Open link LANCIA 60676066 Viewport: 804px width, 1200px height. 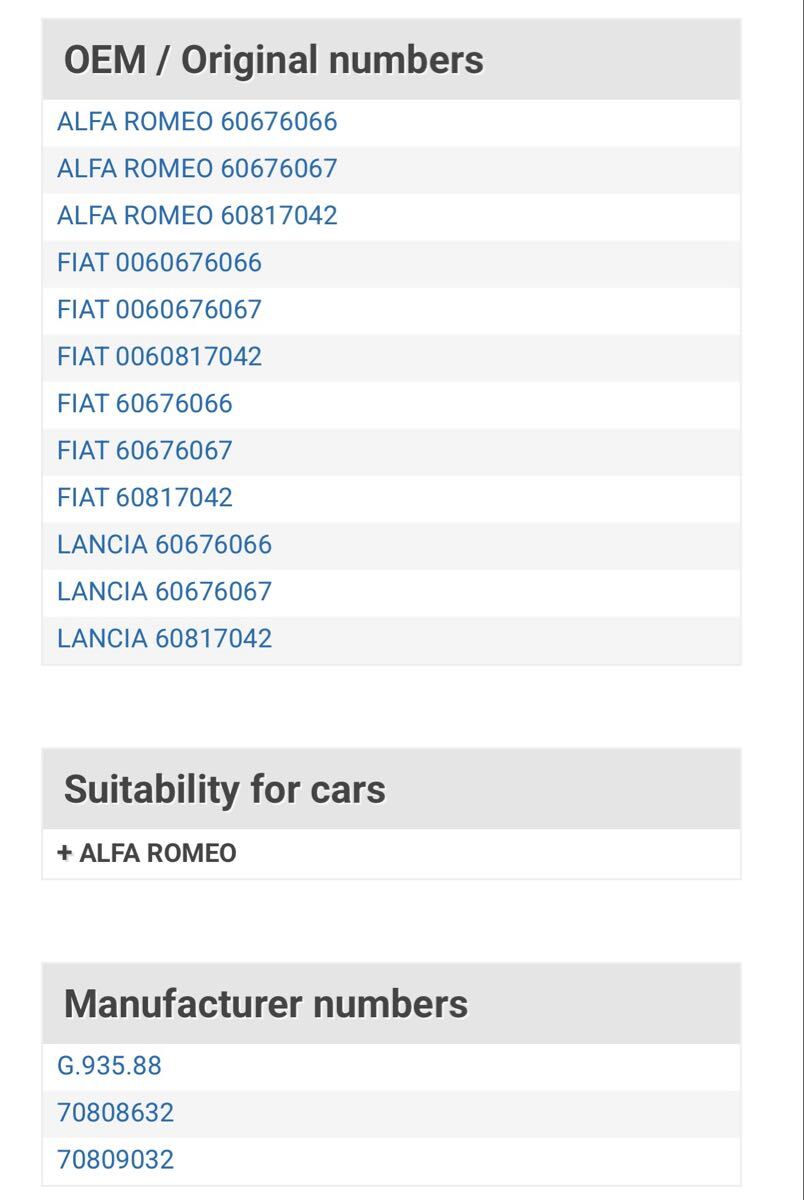pos(164,545)
